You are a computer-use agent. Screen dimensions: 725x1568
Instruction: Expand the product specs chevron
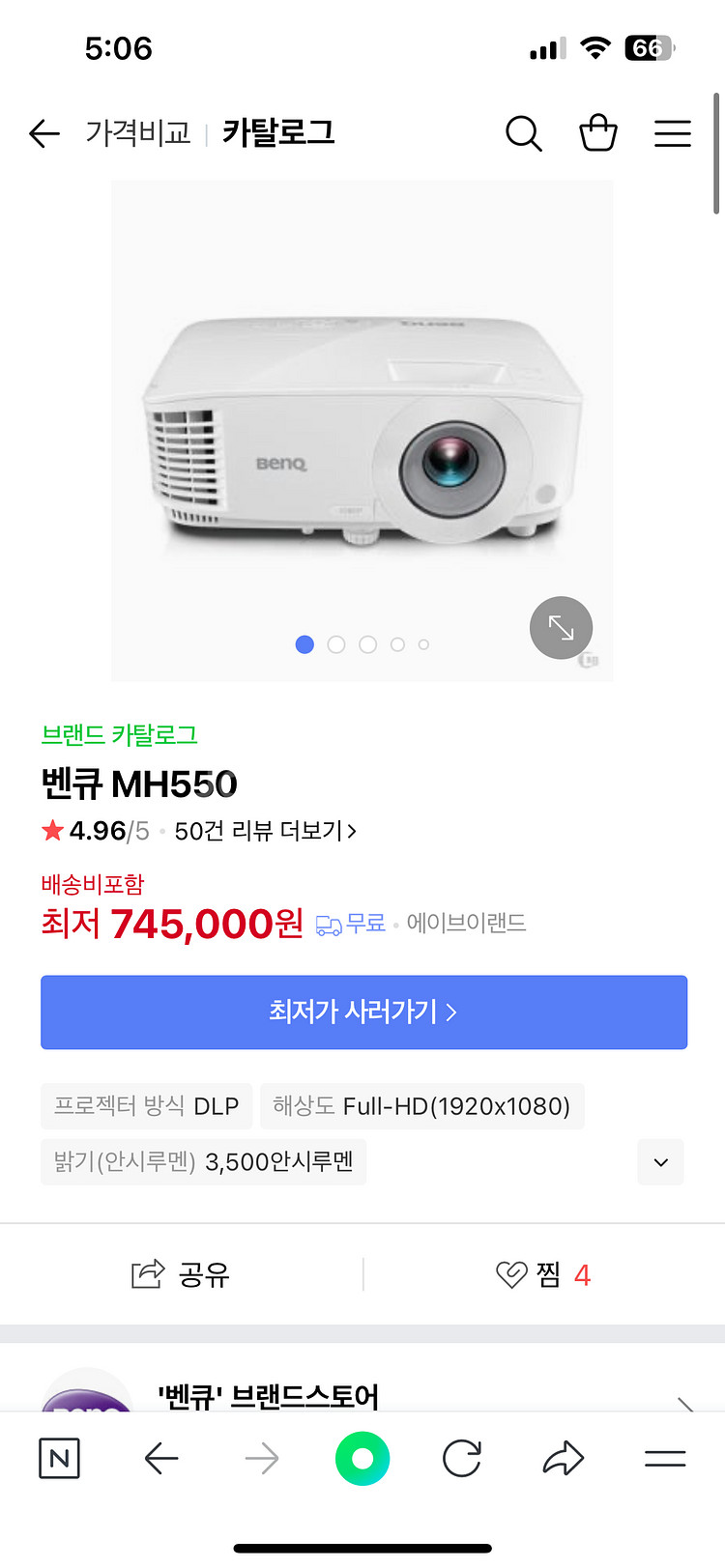pyautogui.click(x=661, y=1162)
